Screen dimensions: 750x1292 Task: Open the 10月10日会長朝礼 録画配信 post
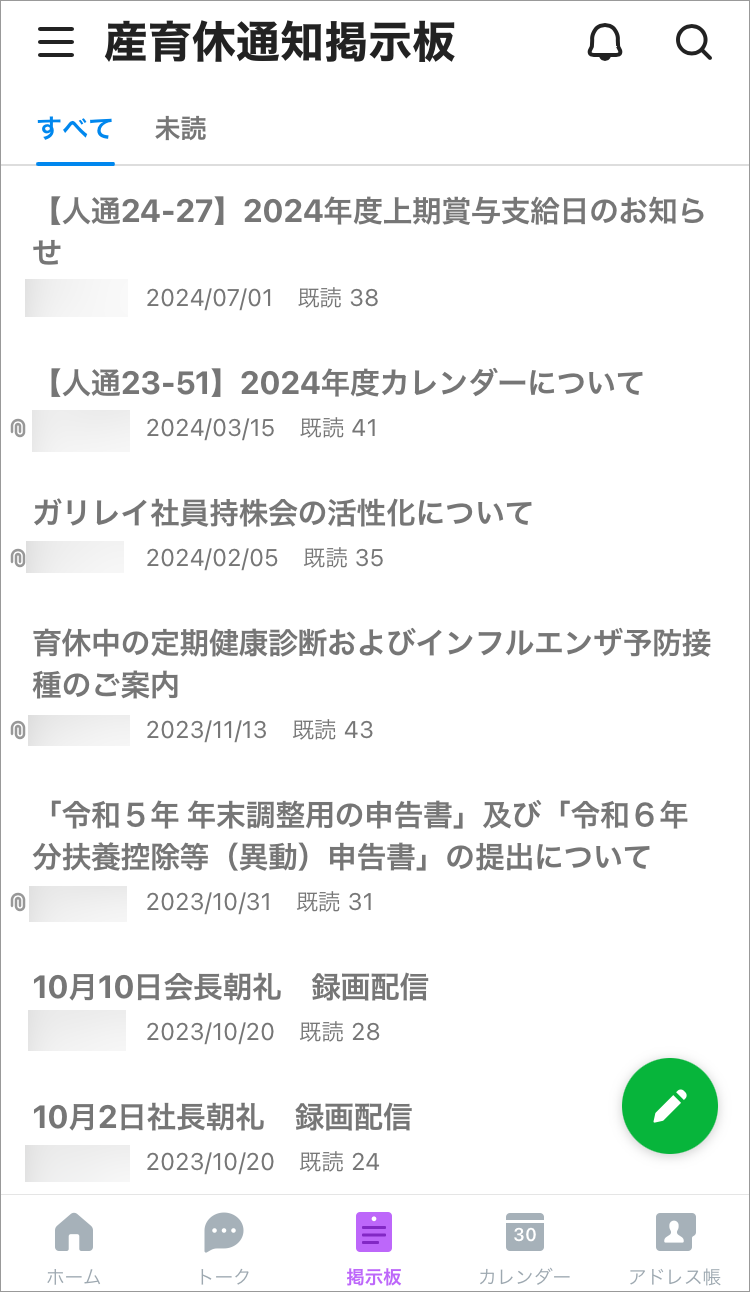pyautogui.click(x=231, y=988)
